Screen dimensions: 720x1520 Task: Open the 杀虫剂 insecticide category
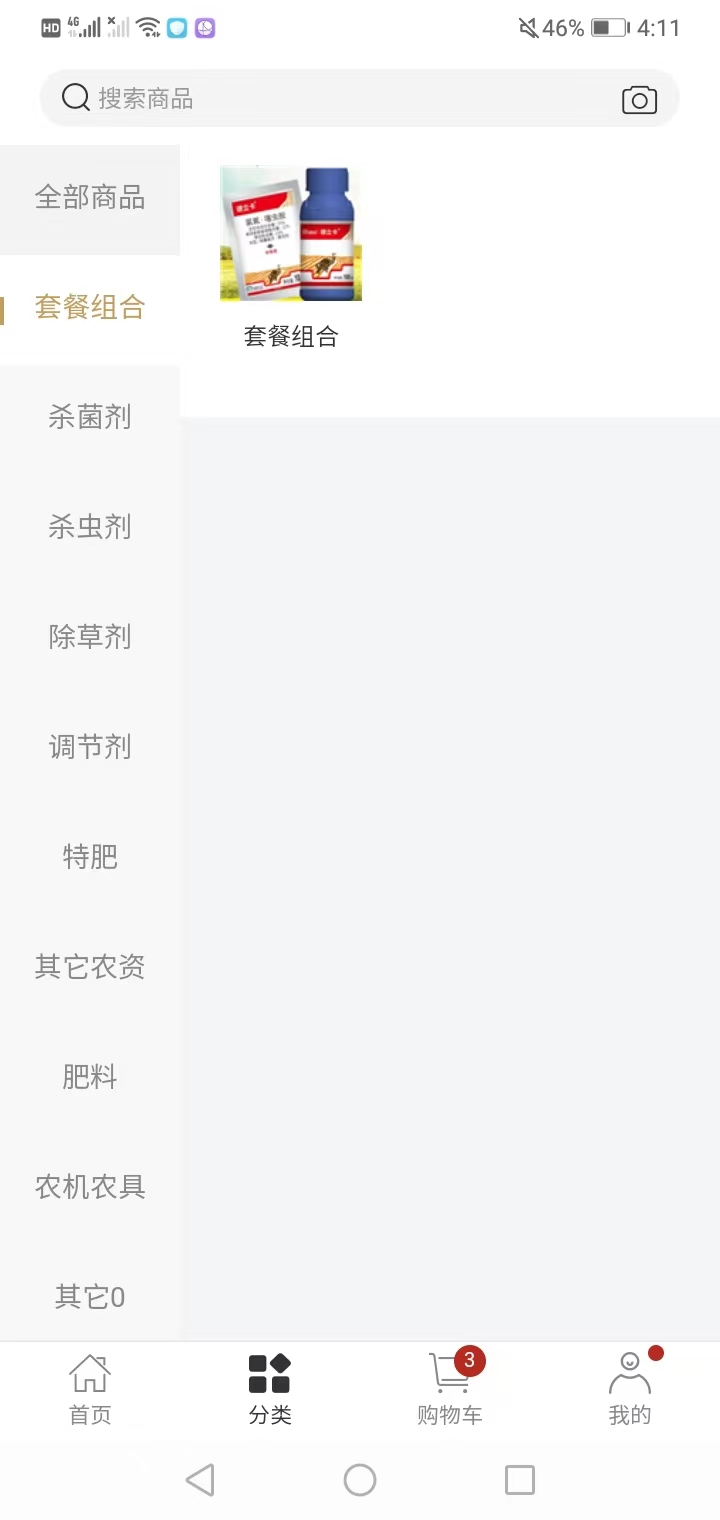[90, 527]
